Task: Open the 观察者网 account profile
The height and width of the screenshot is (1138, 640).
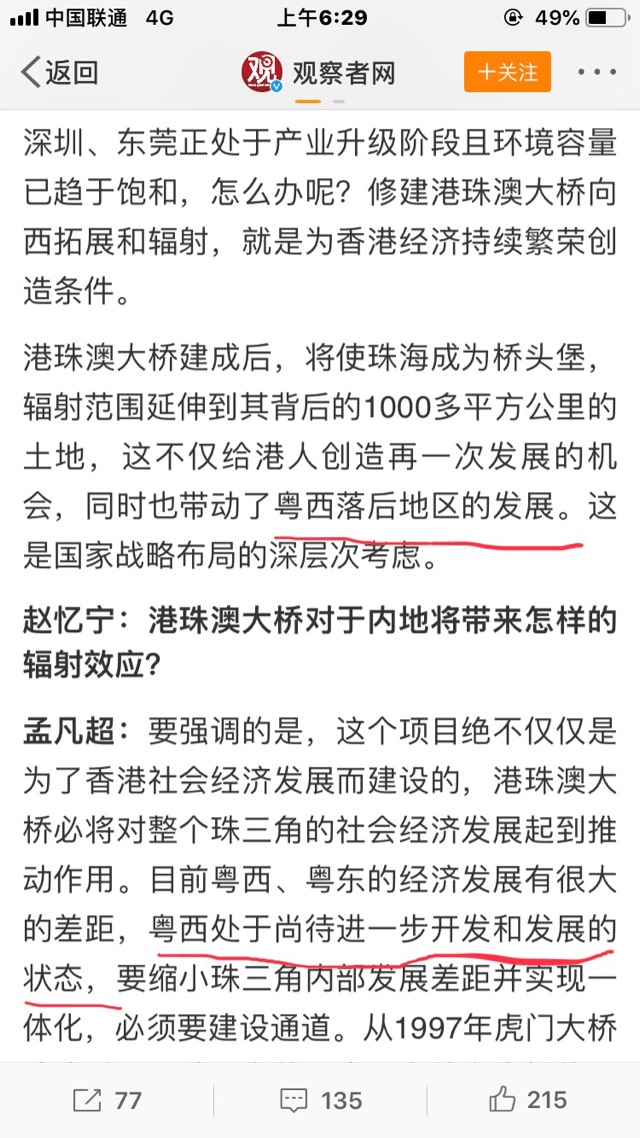Action: coord(319,72)
